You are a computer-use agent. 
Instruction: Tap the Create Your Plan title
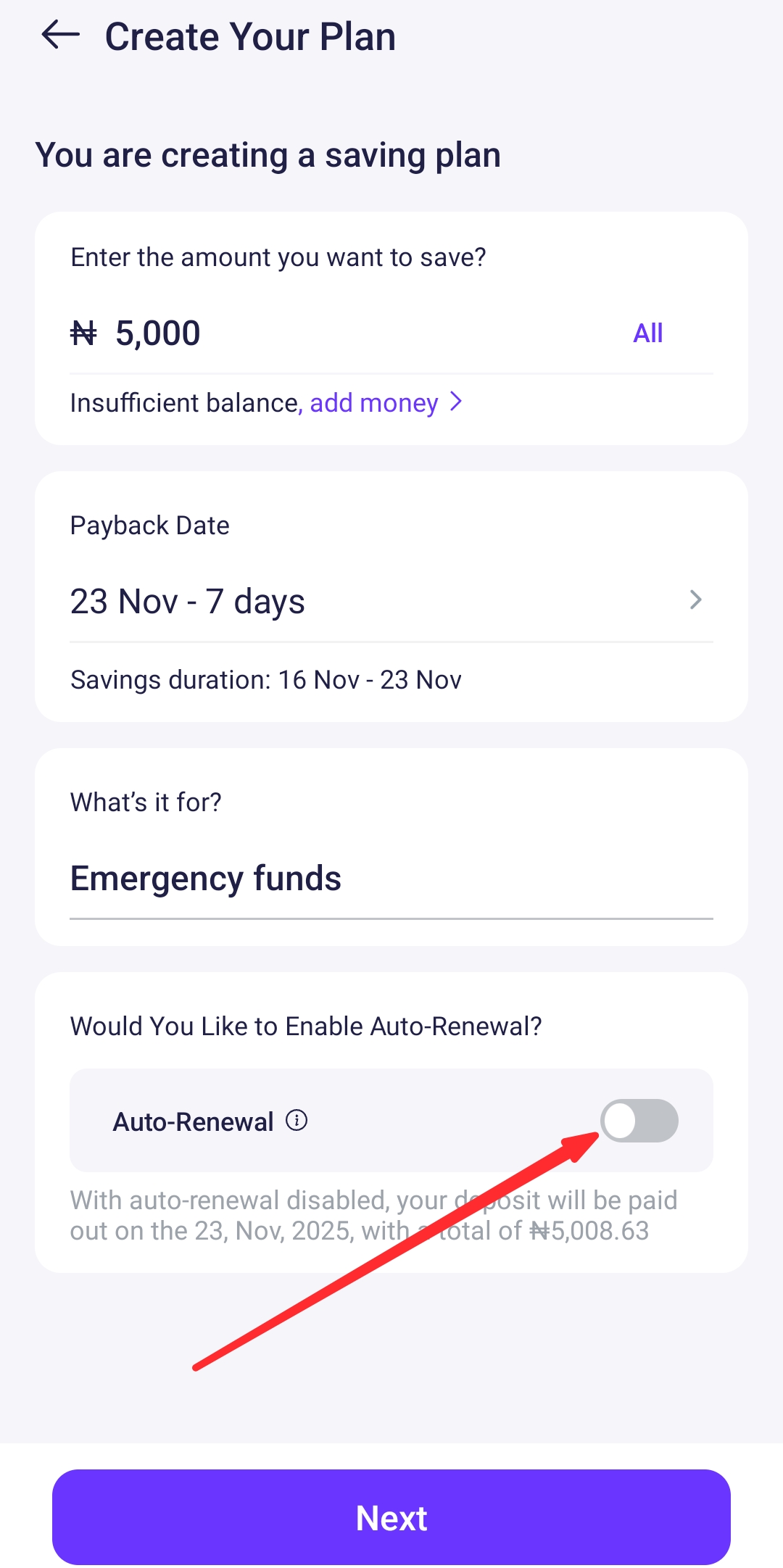pos(249,35)
